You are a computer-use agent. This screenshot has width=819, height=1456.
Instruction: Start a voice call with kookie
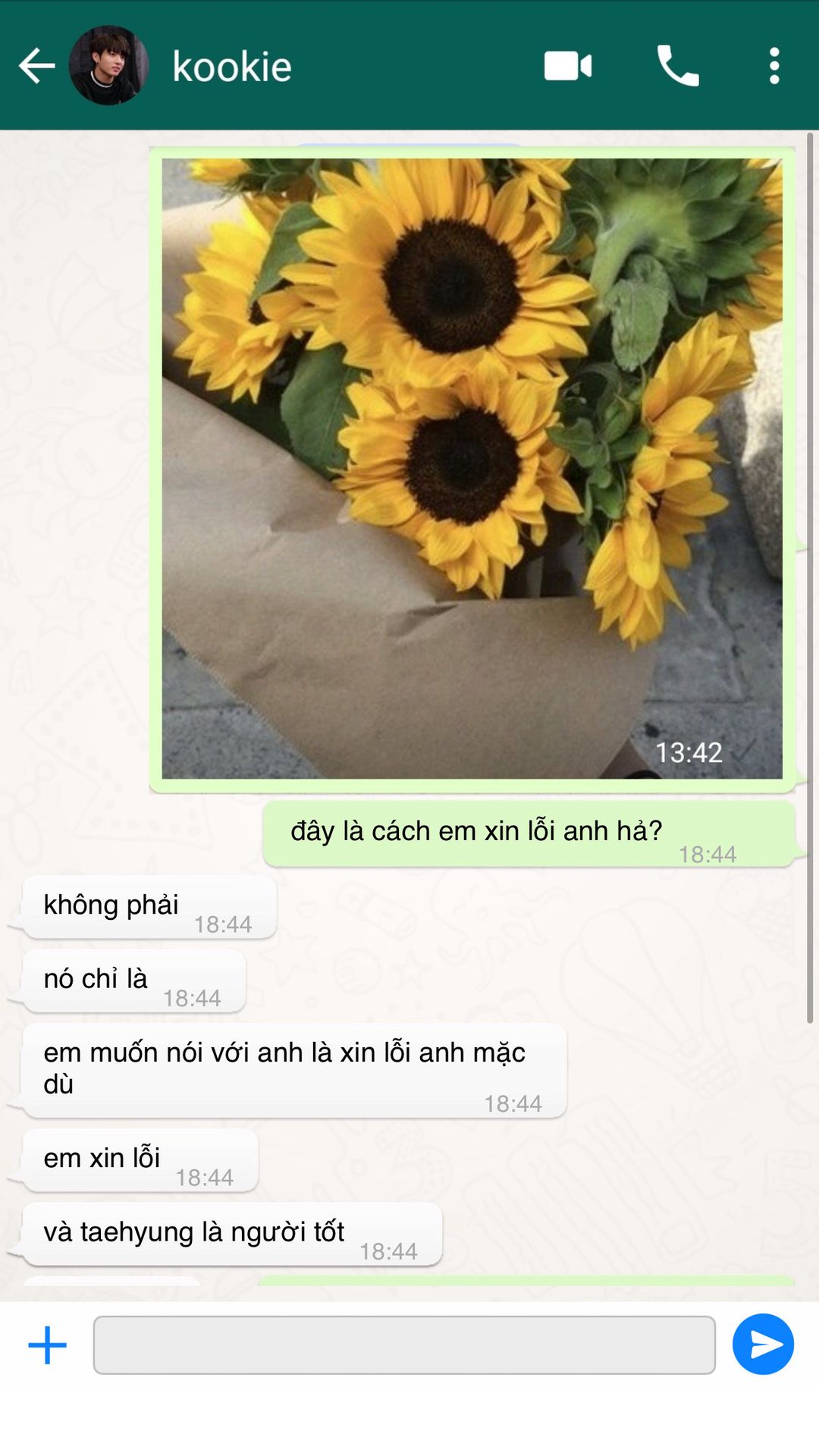tap(677, 66)
